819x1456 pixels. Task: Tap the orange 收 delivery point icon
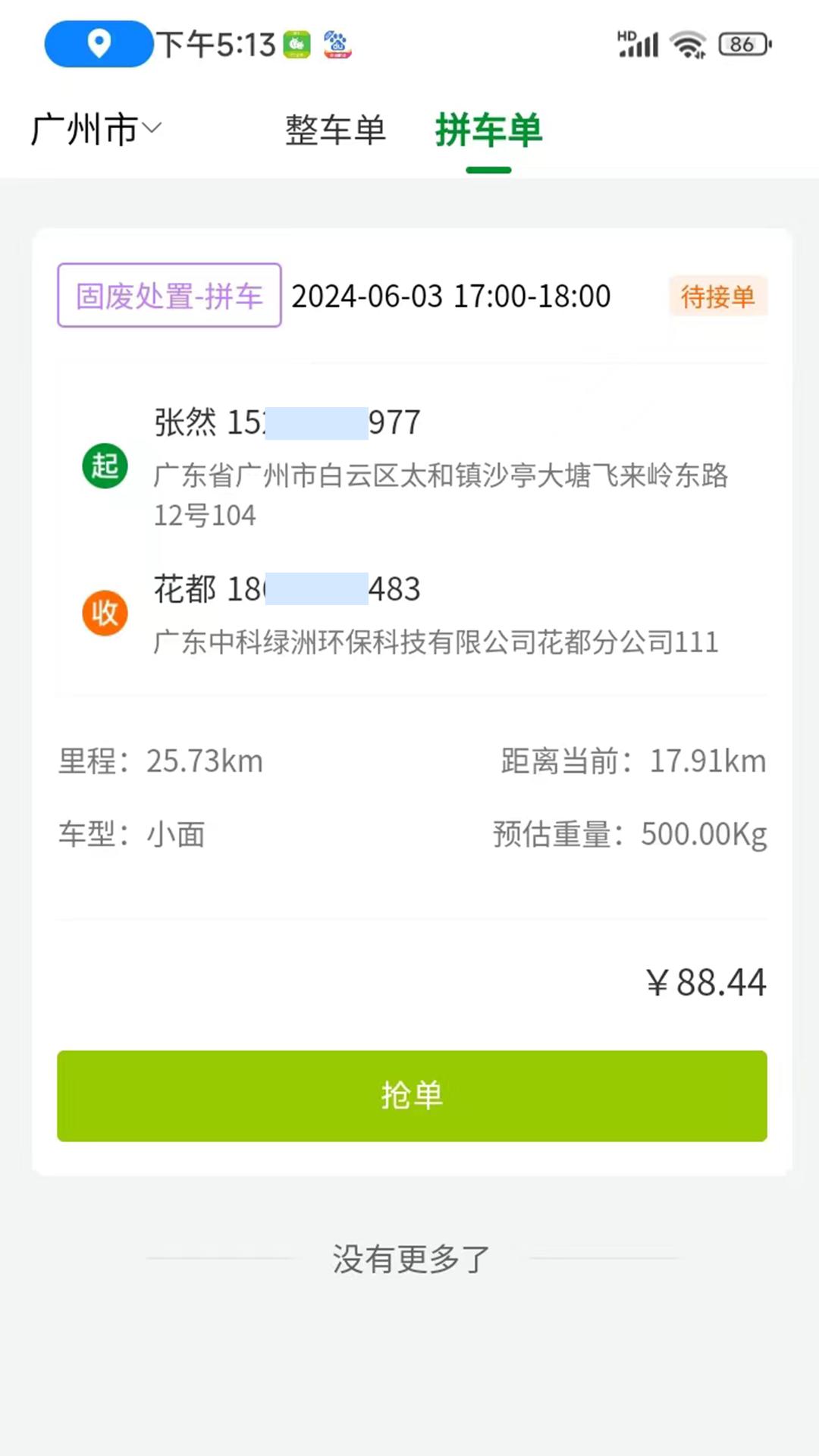pos(104,612)
